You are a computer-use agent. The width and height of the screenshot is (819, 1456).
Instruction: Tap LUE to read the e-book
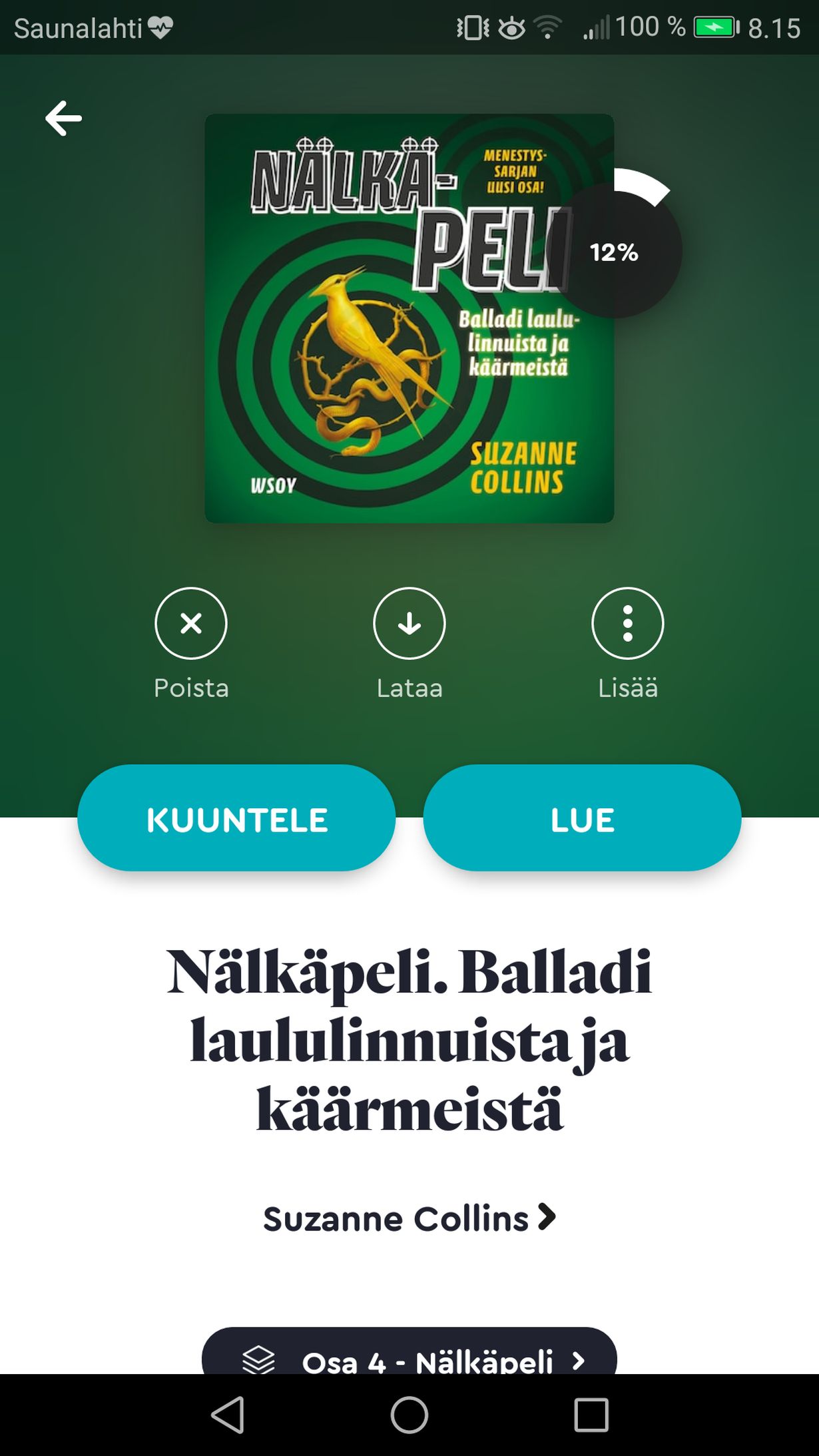tap(582, 818)
